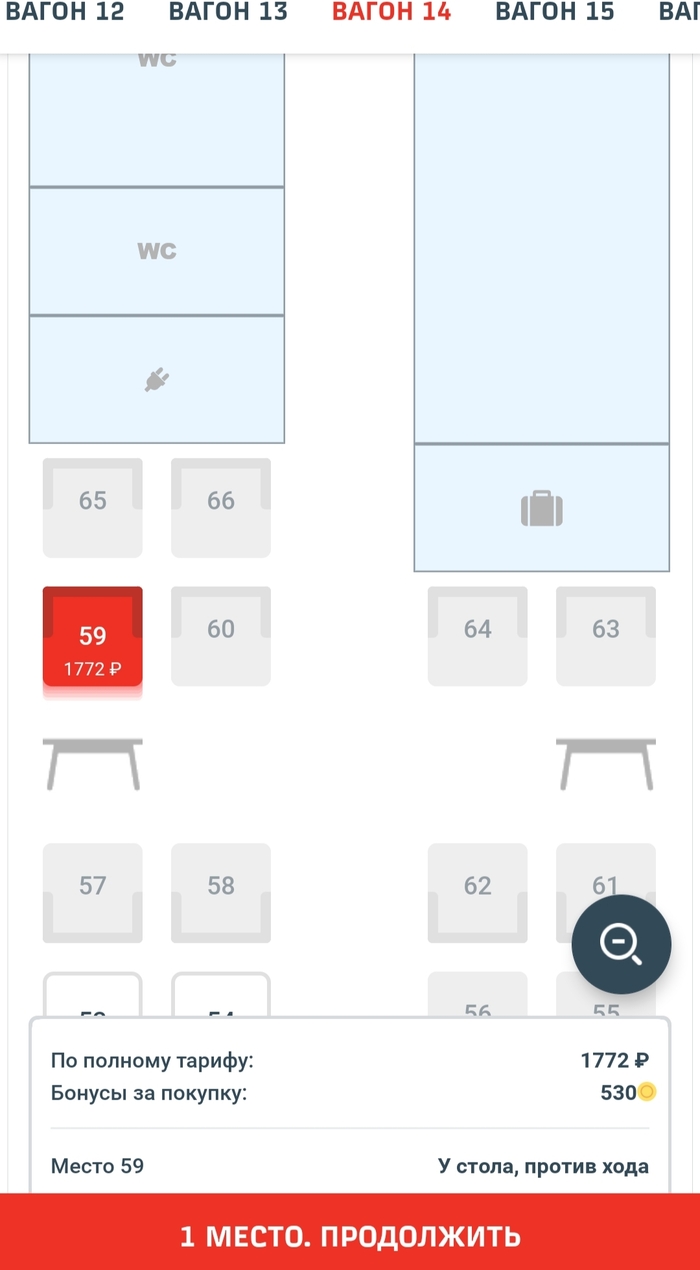The height and width of the screenshot is (1270, 700).
Task: Switch to the Вагон 13 tab
Action: (228, 13)
